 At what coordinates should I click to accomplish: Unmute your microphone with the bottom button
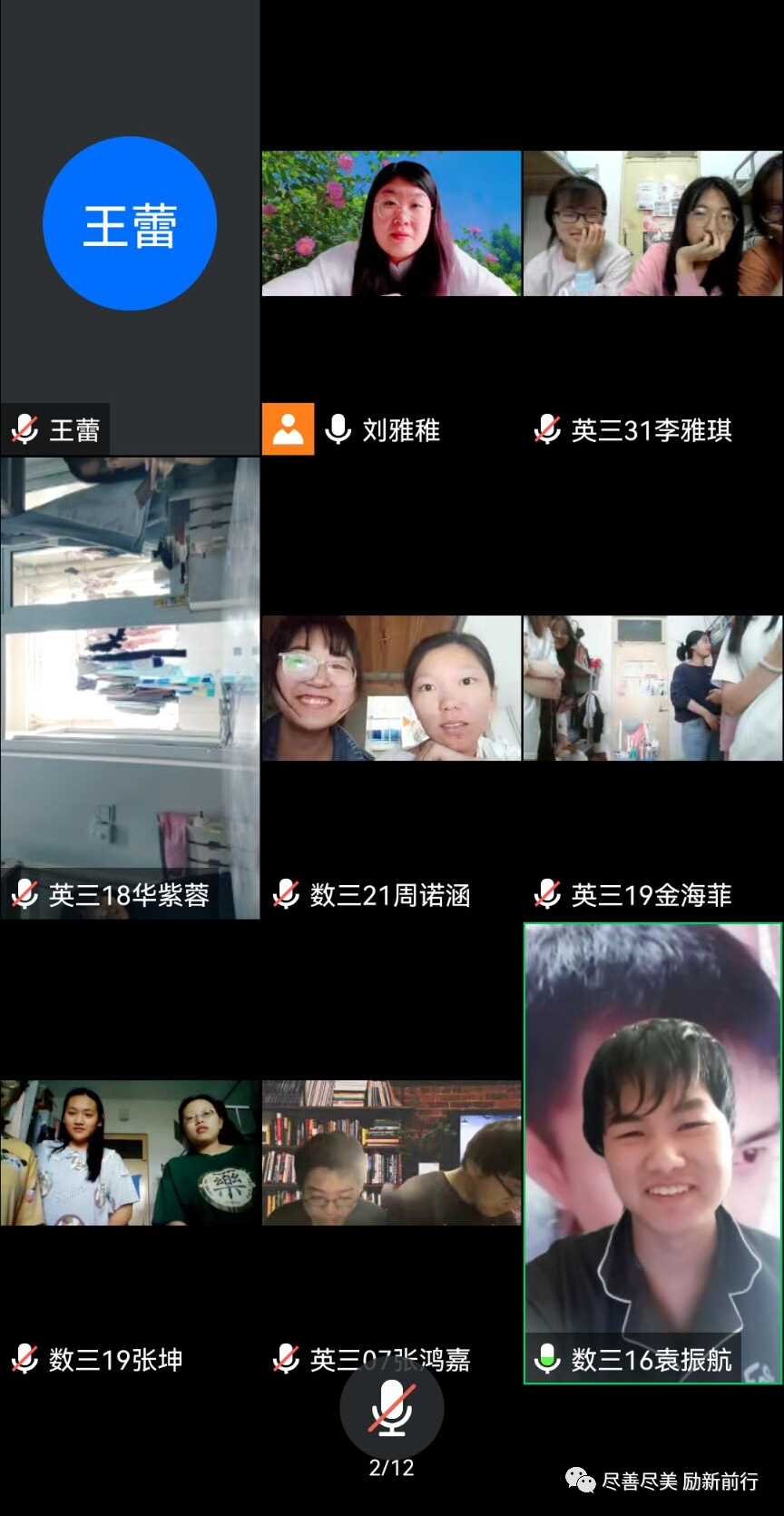pos(391,1408)
